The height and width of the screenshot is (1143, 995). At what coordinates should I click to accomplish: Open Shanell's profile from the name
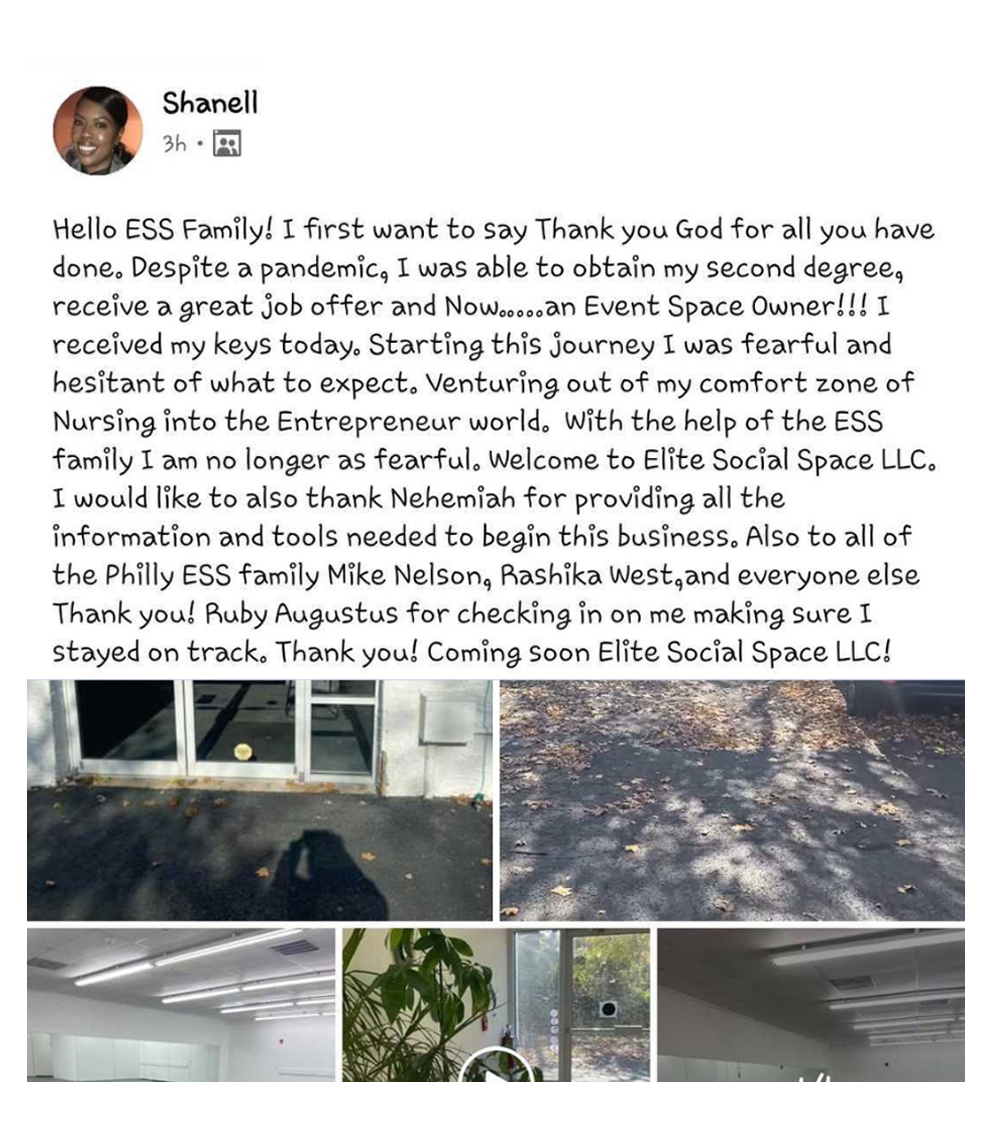[210, 102]
